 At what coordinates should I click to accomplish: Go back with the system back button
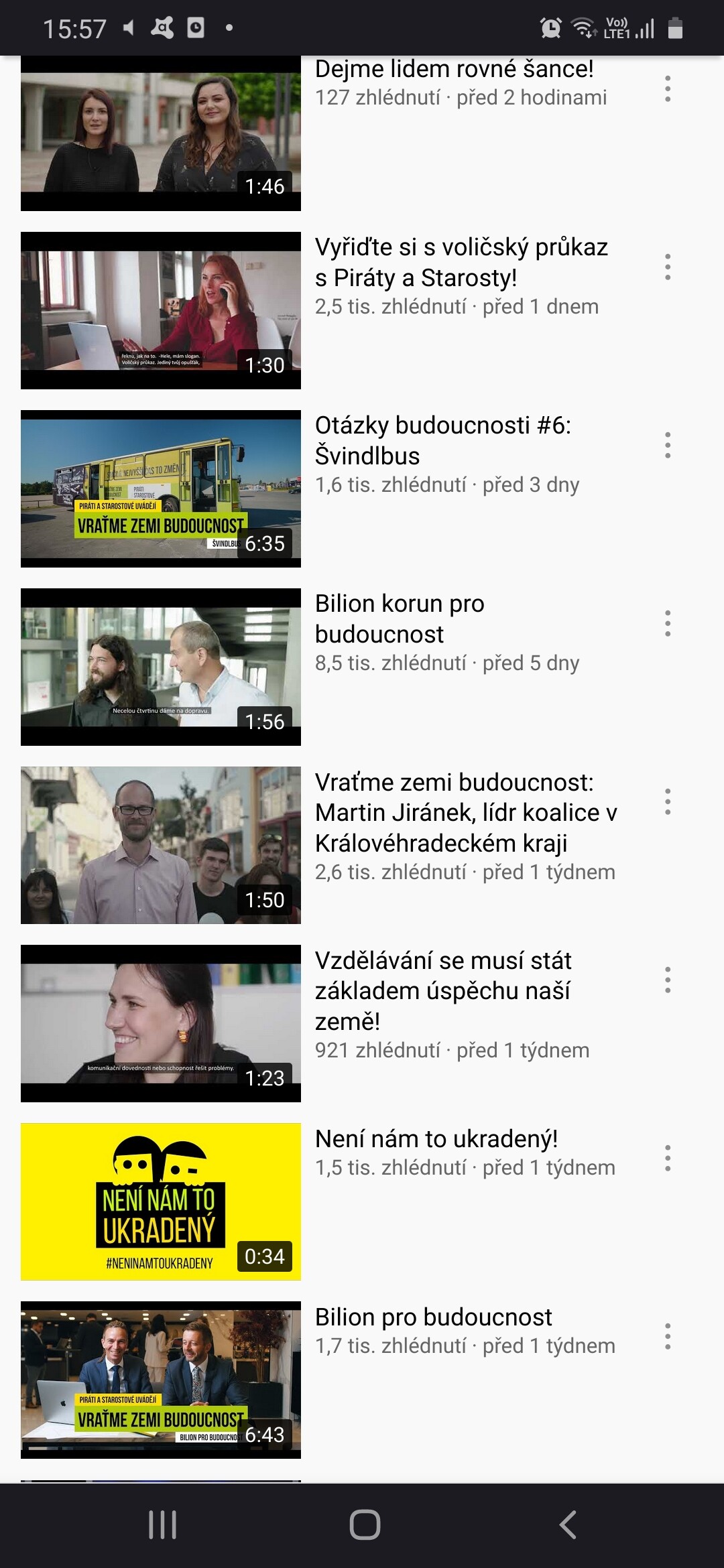click(x=567, y=1524)
